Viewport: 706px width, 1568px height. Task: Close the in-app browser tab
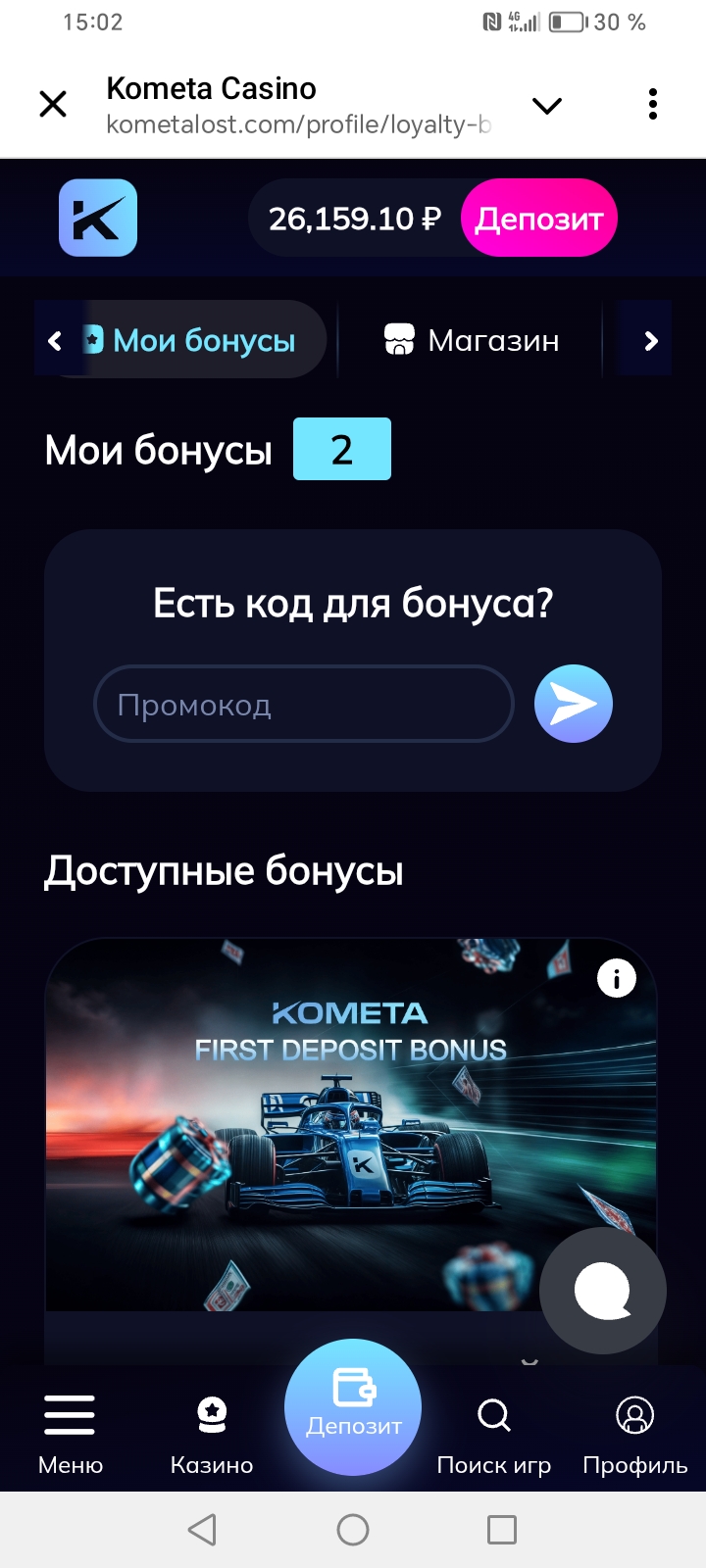tap(53, 104)
